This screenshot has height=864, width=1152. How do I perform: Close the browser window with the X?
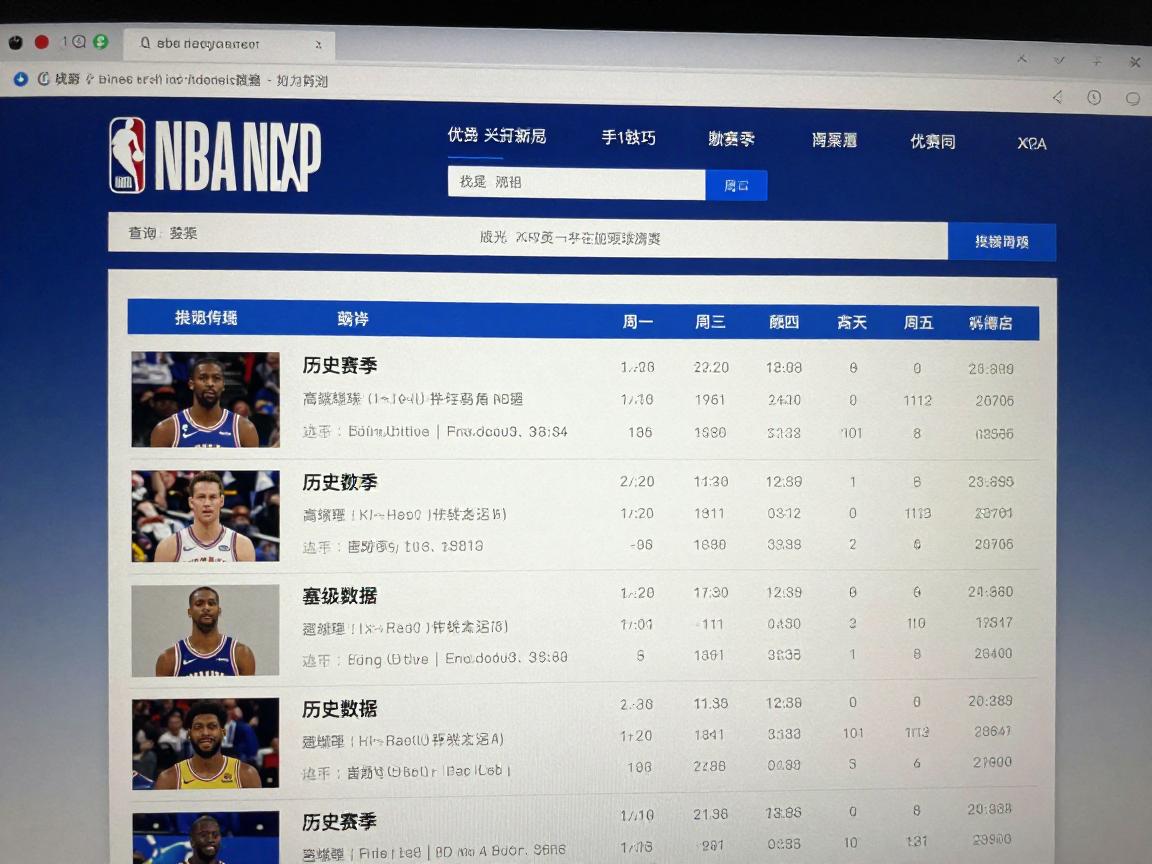[1135, 62]
